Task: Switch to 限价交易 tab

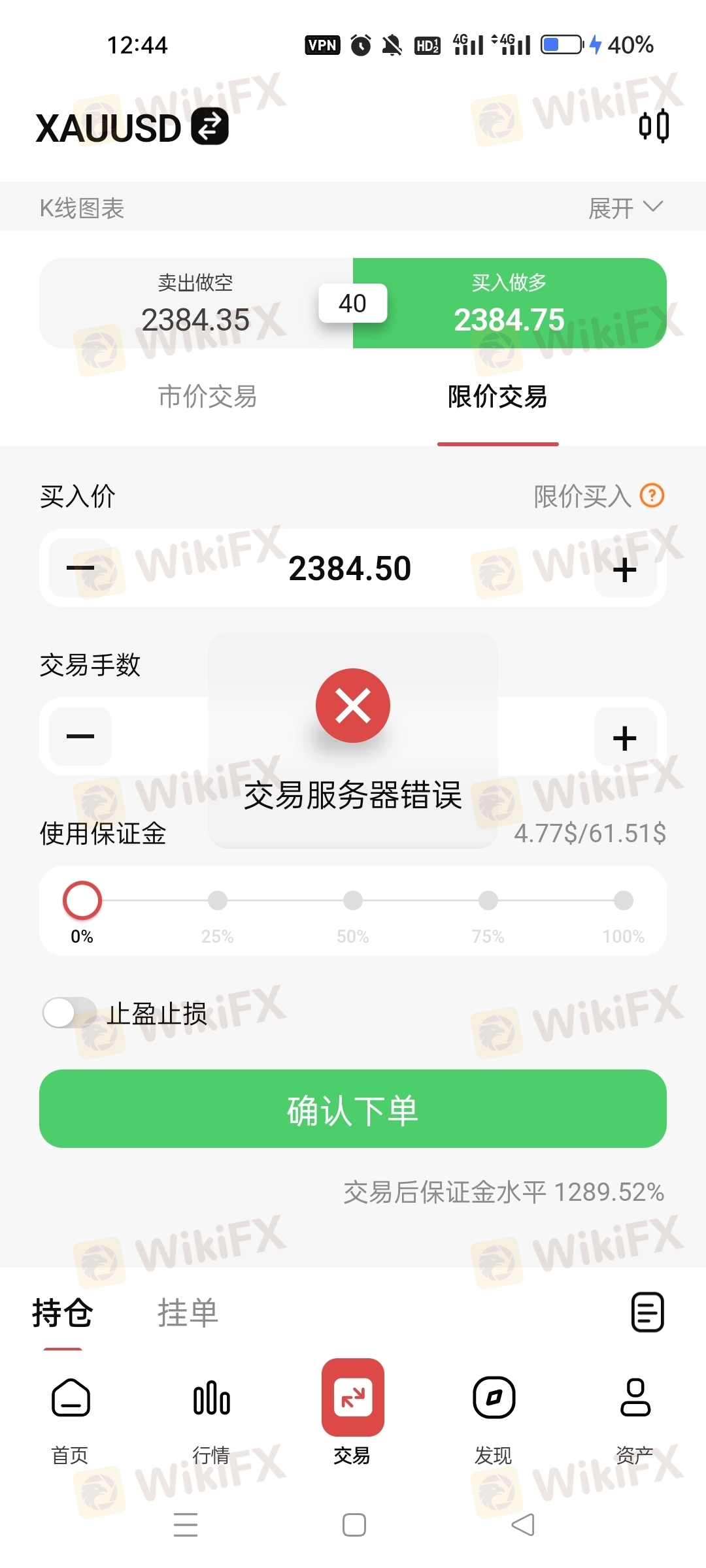Action: pos(497,397)
